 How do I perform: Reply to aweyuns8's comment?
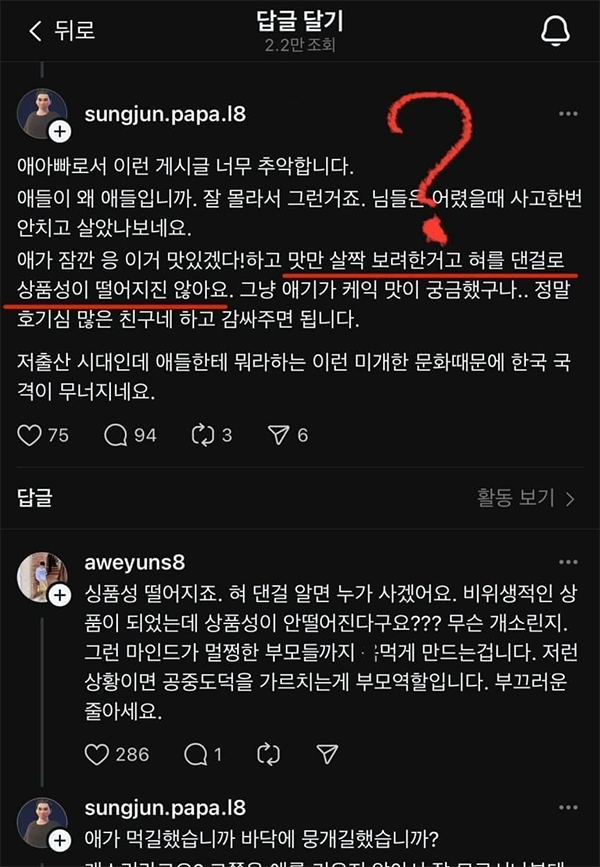pos(197,753)
